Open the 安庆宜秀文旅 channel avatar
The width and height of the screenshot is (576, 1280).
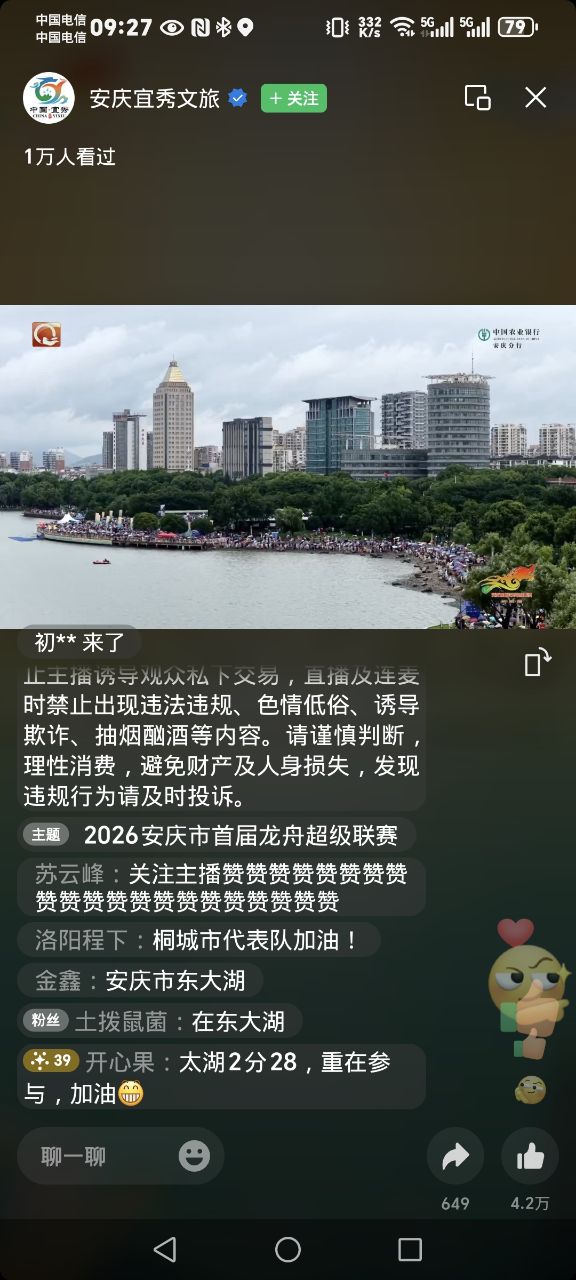(x=48, y=98)
